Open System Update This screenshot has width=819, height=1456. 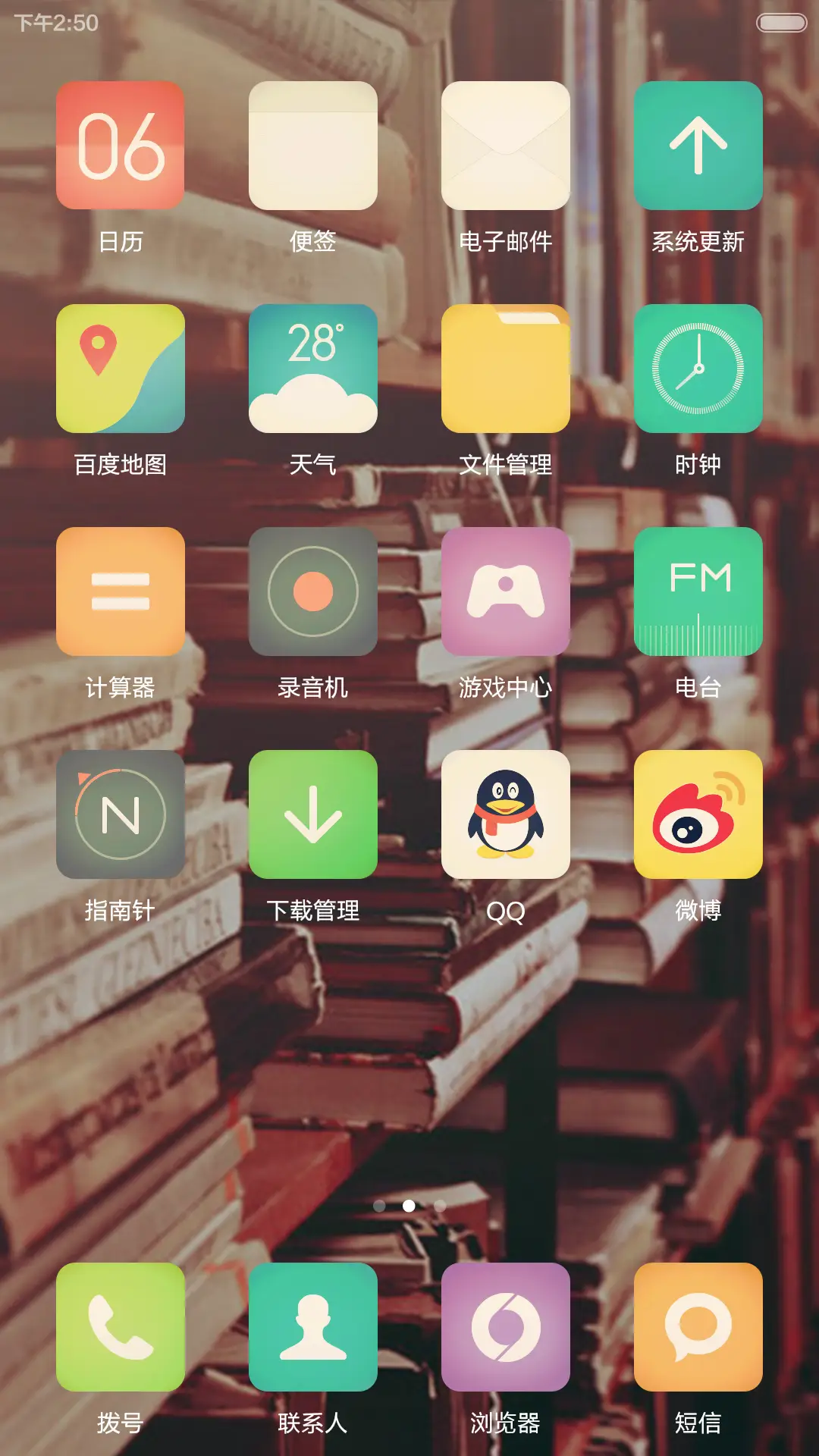click(x=698, y=144)
